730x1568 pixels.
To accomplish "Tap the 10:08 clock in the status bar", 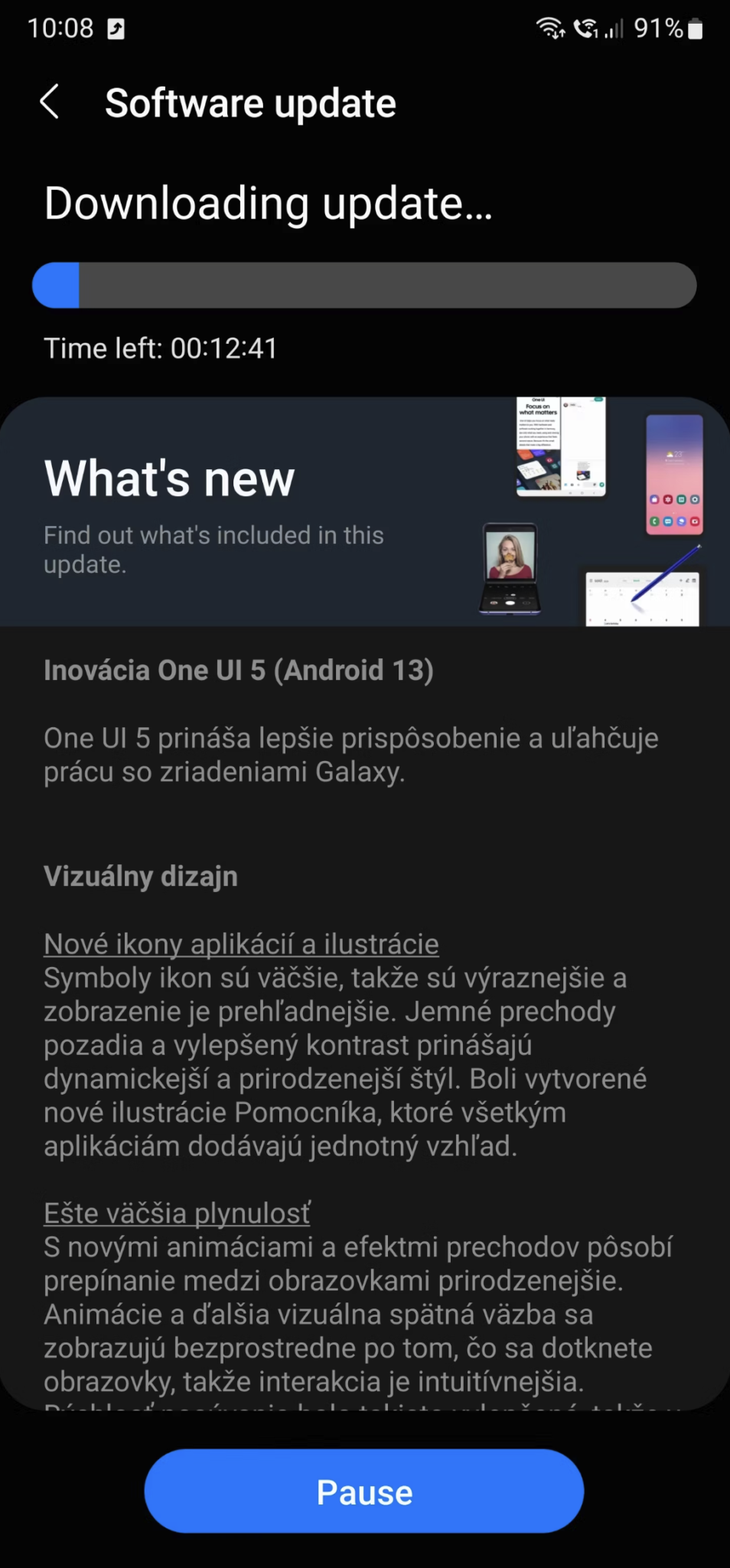I will 61,28.
